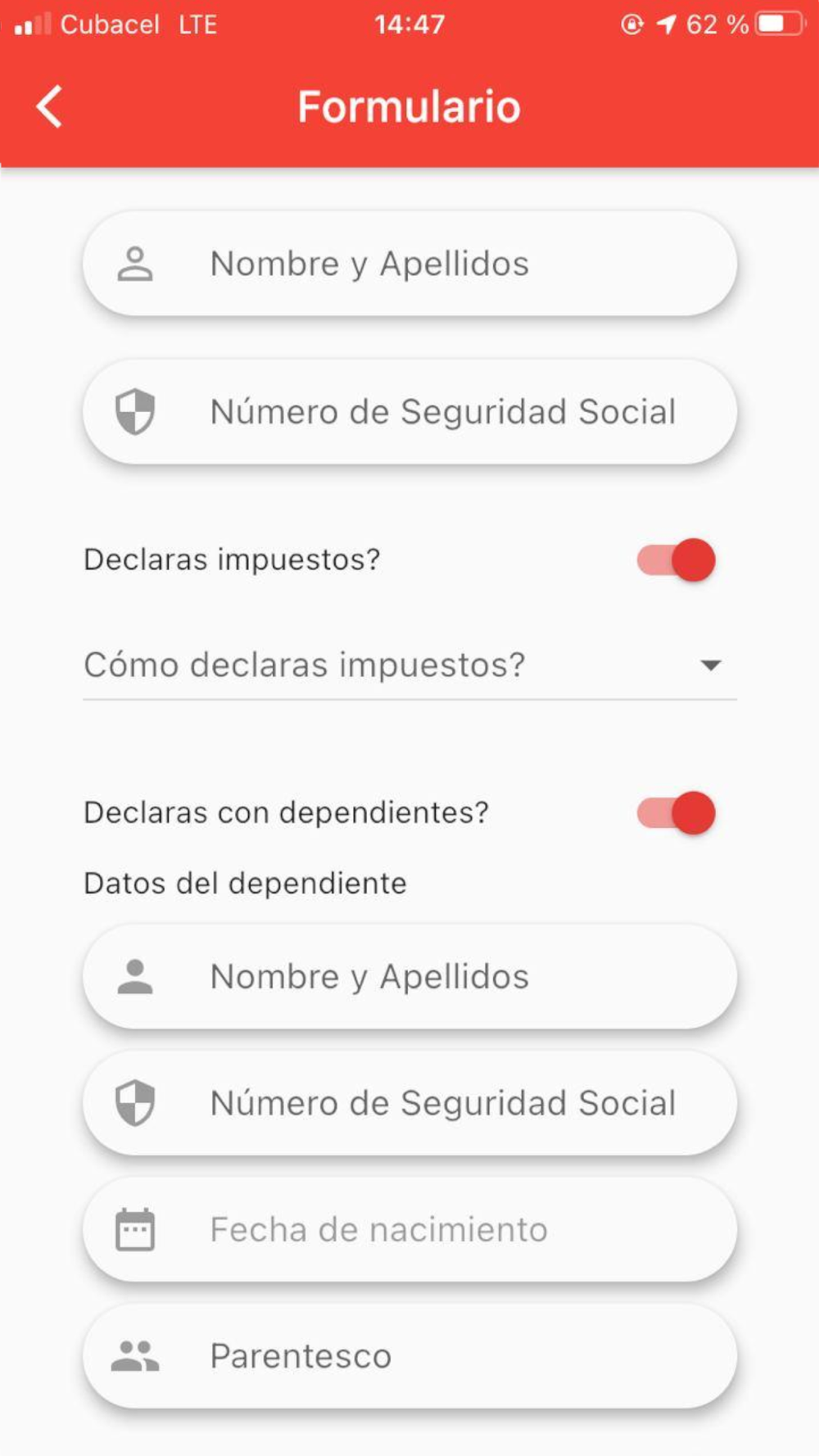This screenshot has height=1456, width=819.
Task: Tap the dependent's Número de Seguridad Social field
Action: pos(409,1103)
